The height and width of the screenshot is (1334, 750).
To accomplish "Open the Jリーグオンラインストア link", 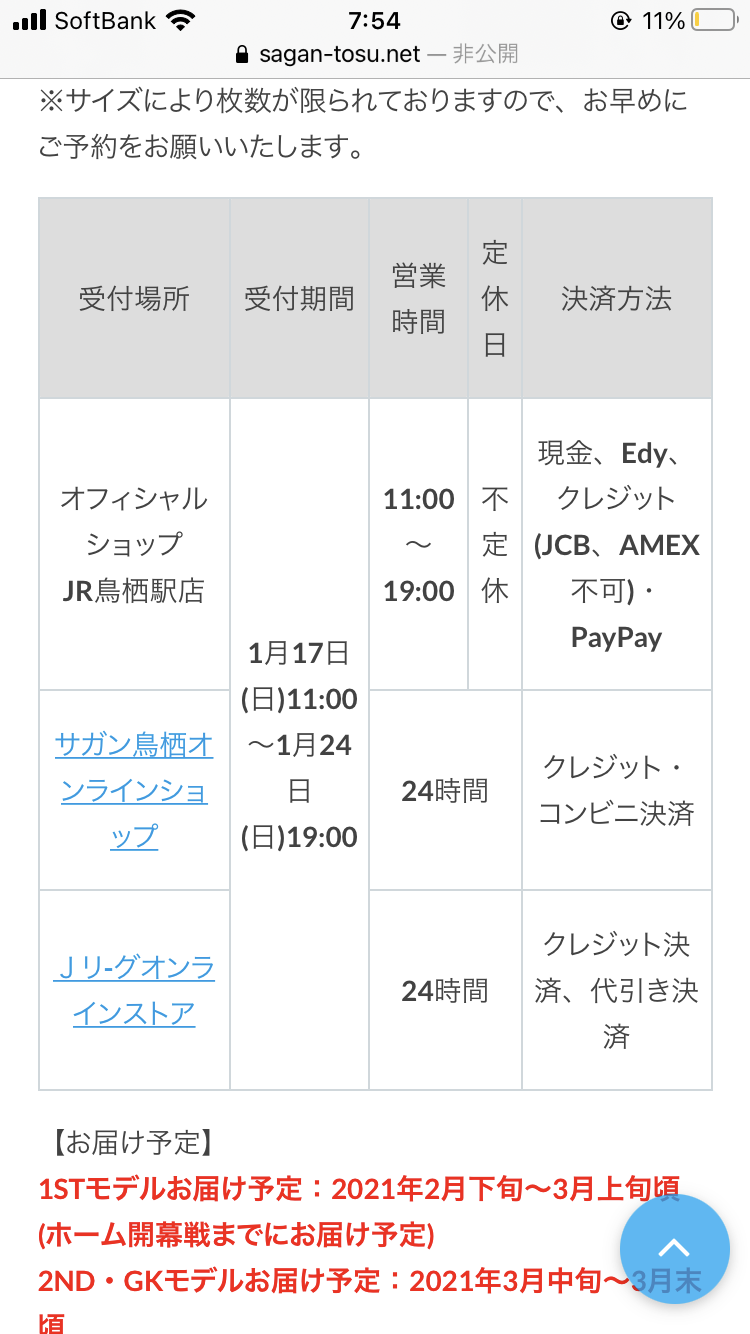I will click(x=134, y=990).
